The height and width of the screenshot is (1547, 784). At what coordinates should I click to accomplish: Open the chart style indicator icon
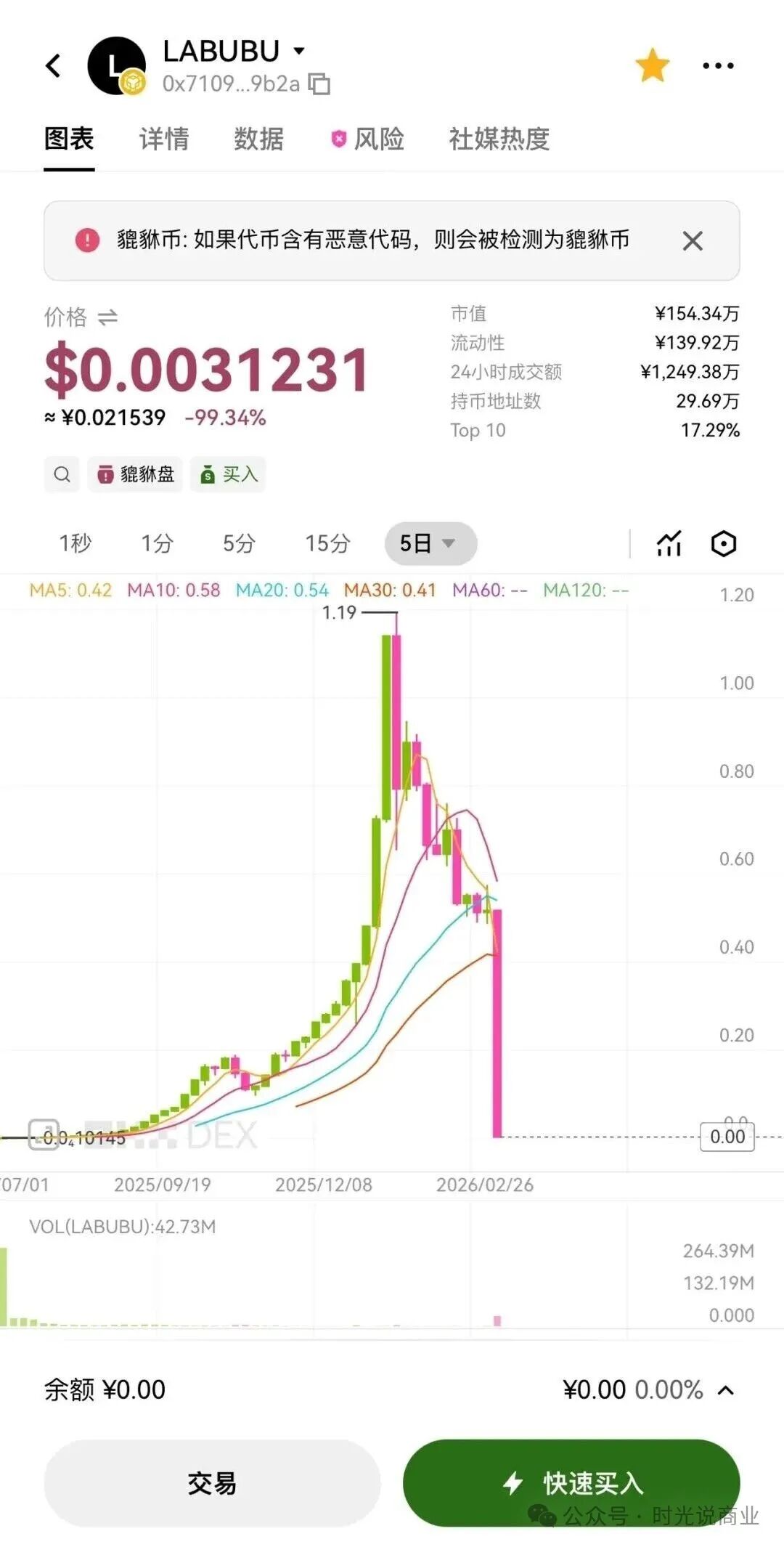668,543
